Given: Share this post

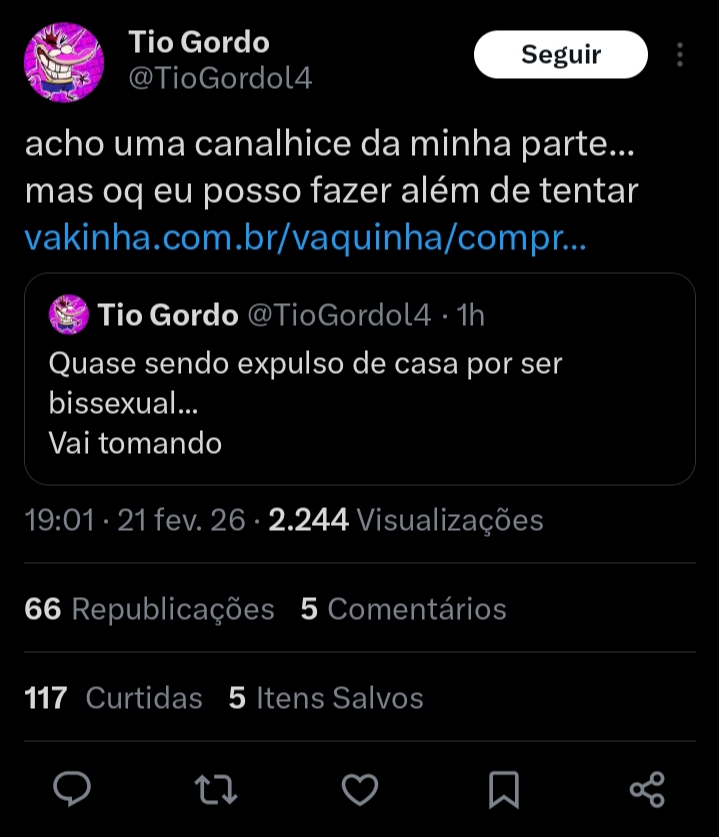Looking at the screenshot, I should [x=647, y=790].
